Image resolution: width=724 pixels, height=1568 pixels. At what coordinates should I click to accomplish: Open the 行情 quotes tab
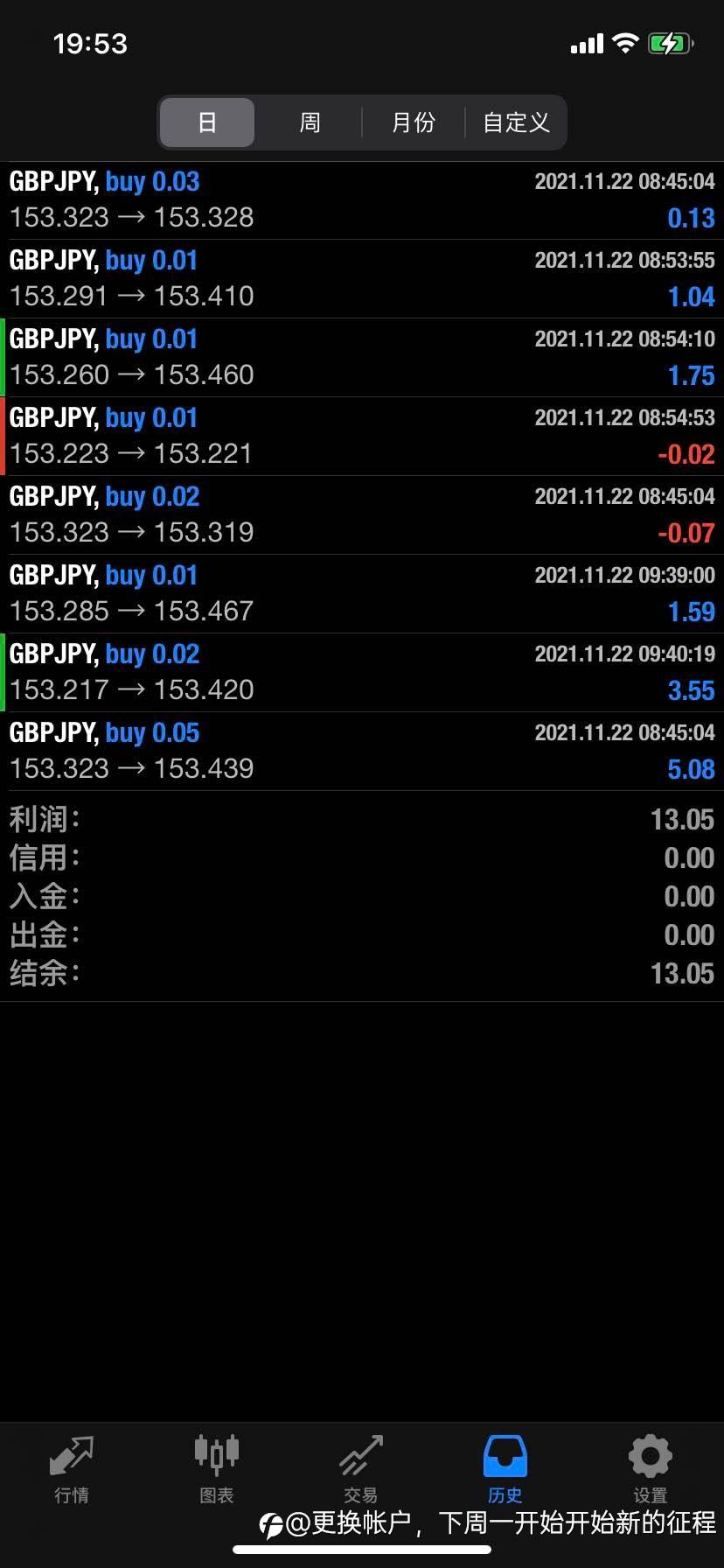pos(72,1470)
